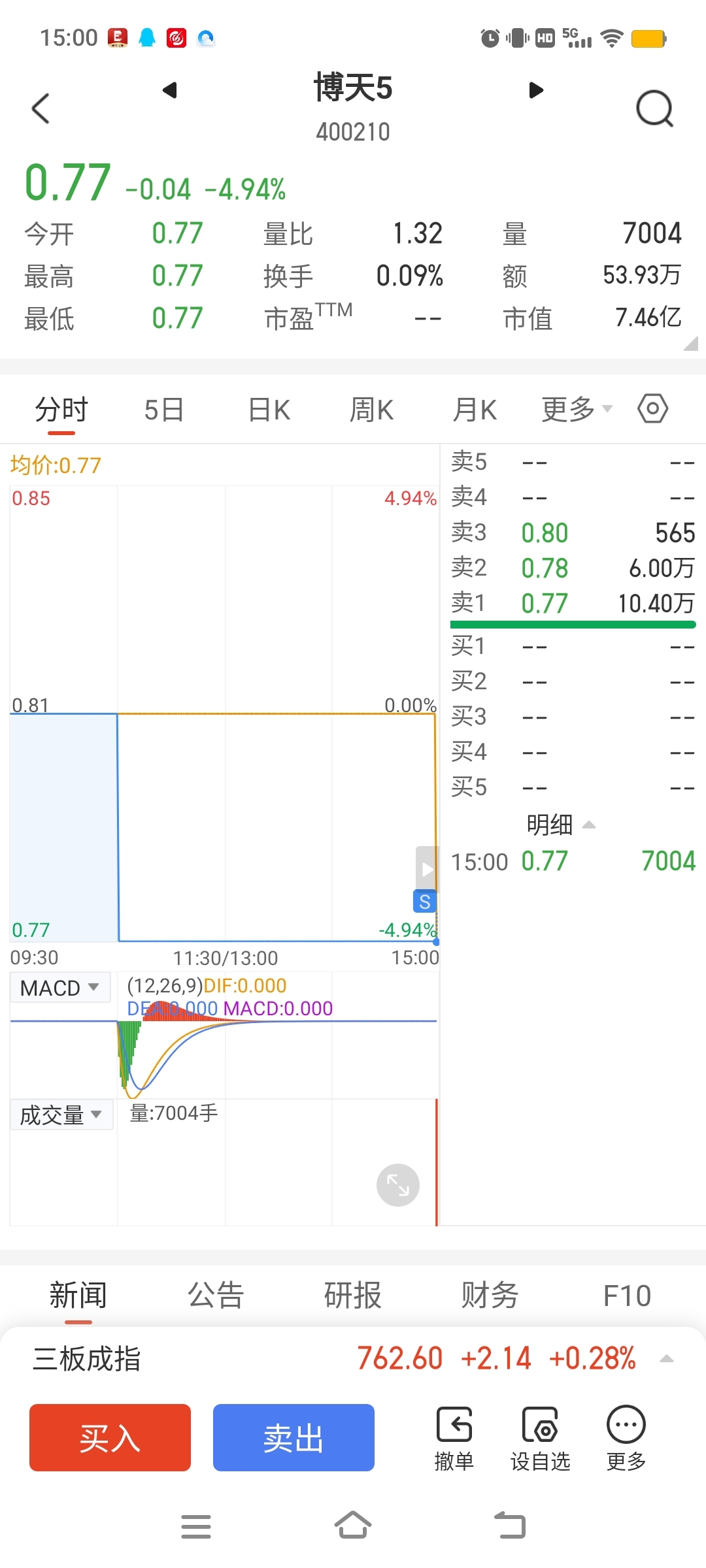Image resolution: width=706 pixels, height=1568 pixels.
Task: Go back using the top-left arrow
Action: point(41,108)
